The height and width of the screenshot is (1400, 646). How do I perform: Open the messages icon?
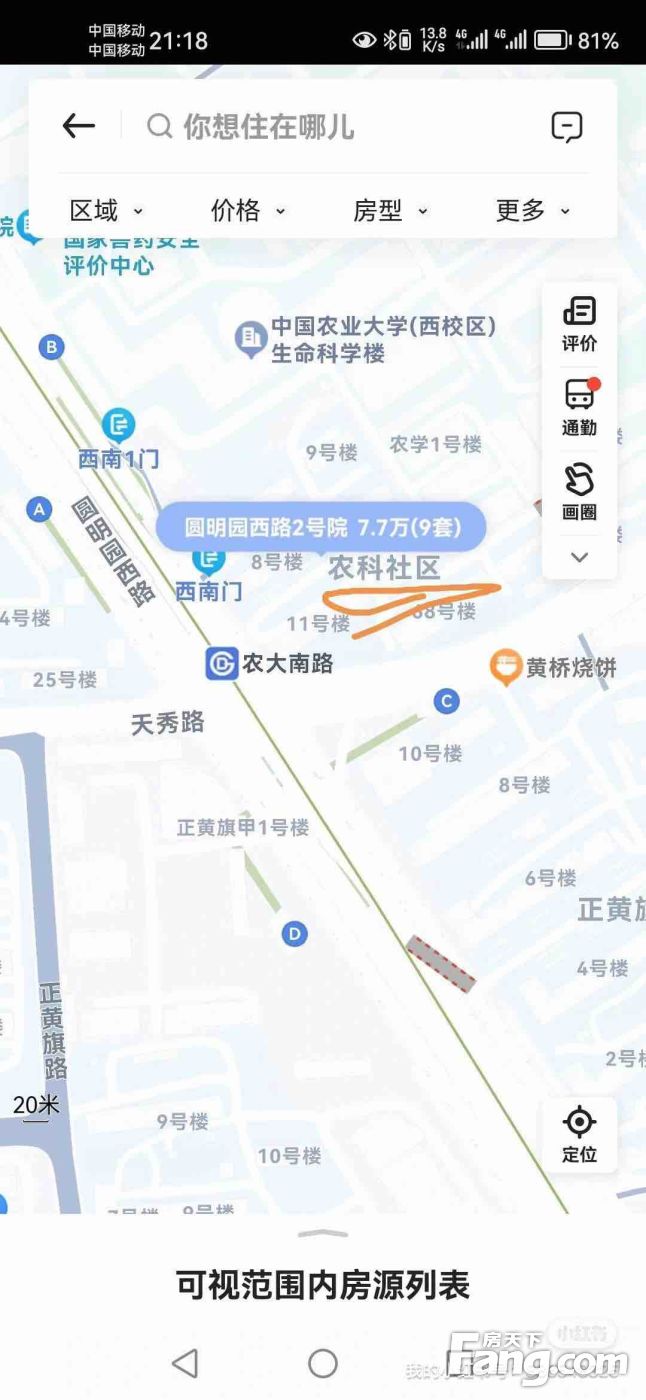pyautogui.click(x=567, y=127)
